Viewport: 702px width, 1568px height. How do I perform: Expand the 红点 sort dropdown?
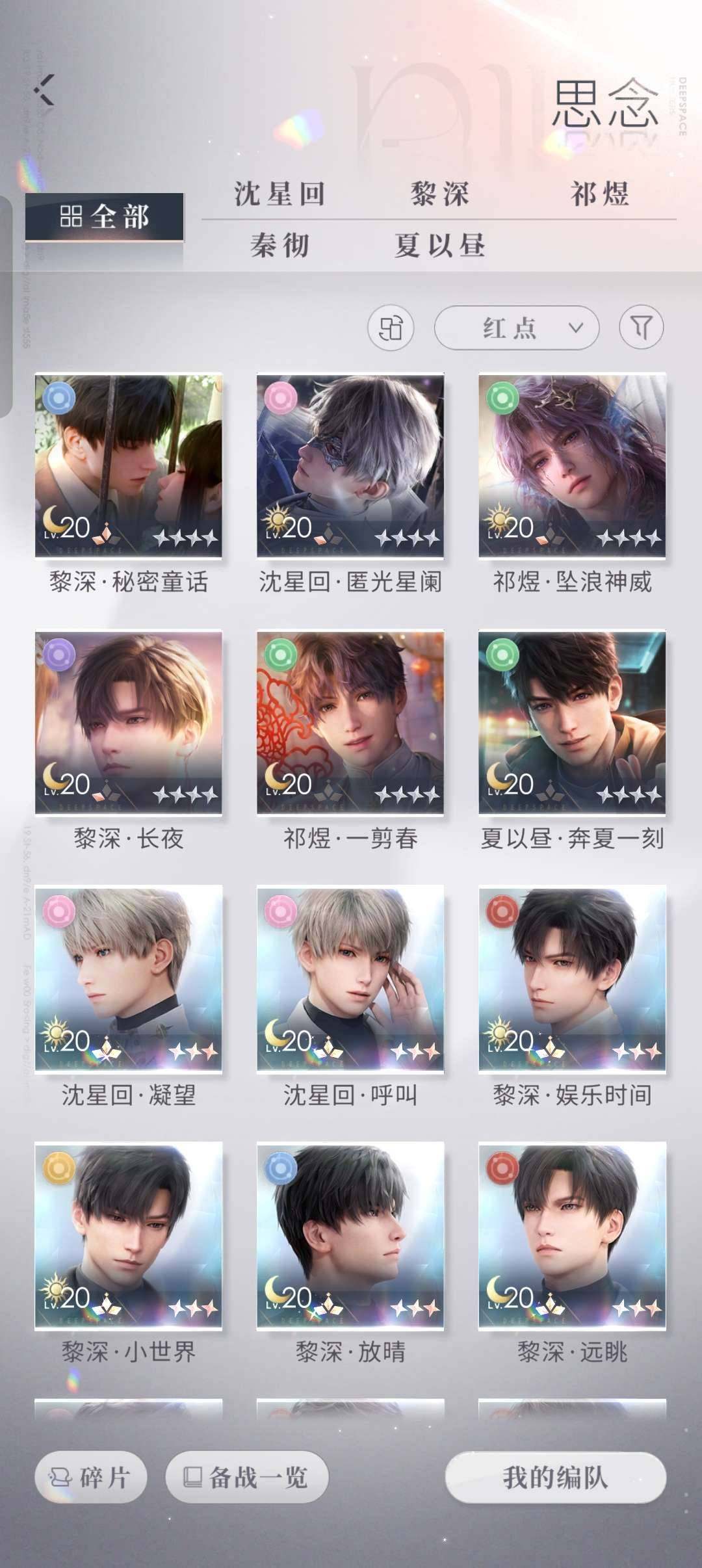pos(517,327)
